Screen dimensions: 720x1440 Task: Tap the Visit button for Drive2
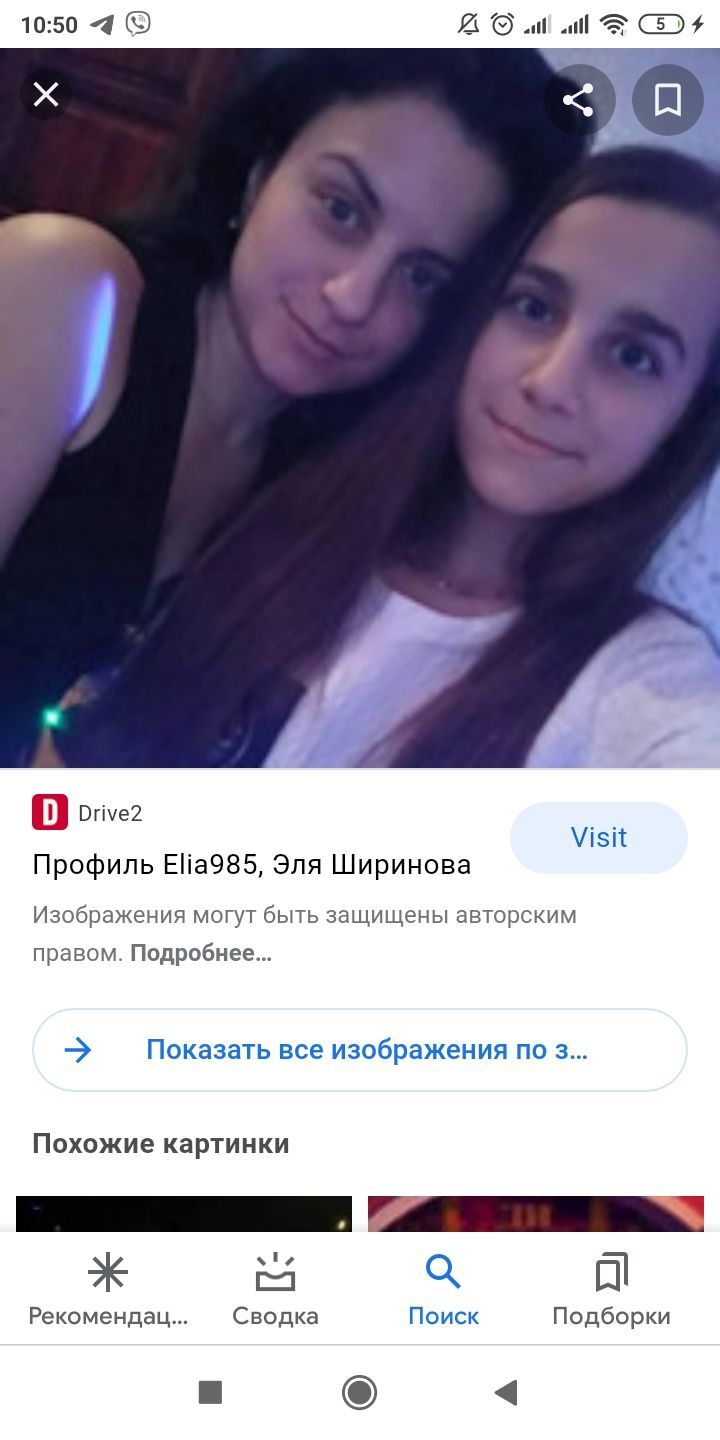pos(598,838)
